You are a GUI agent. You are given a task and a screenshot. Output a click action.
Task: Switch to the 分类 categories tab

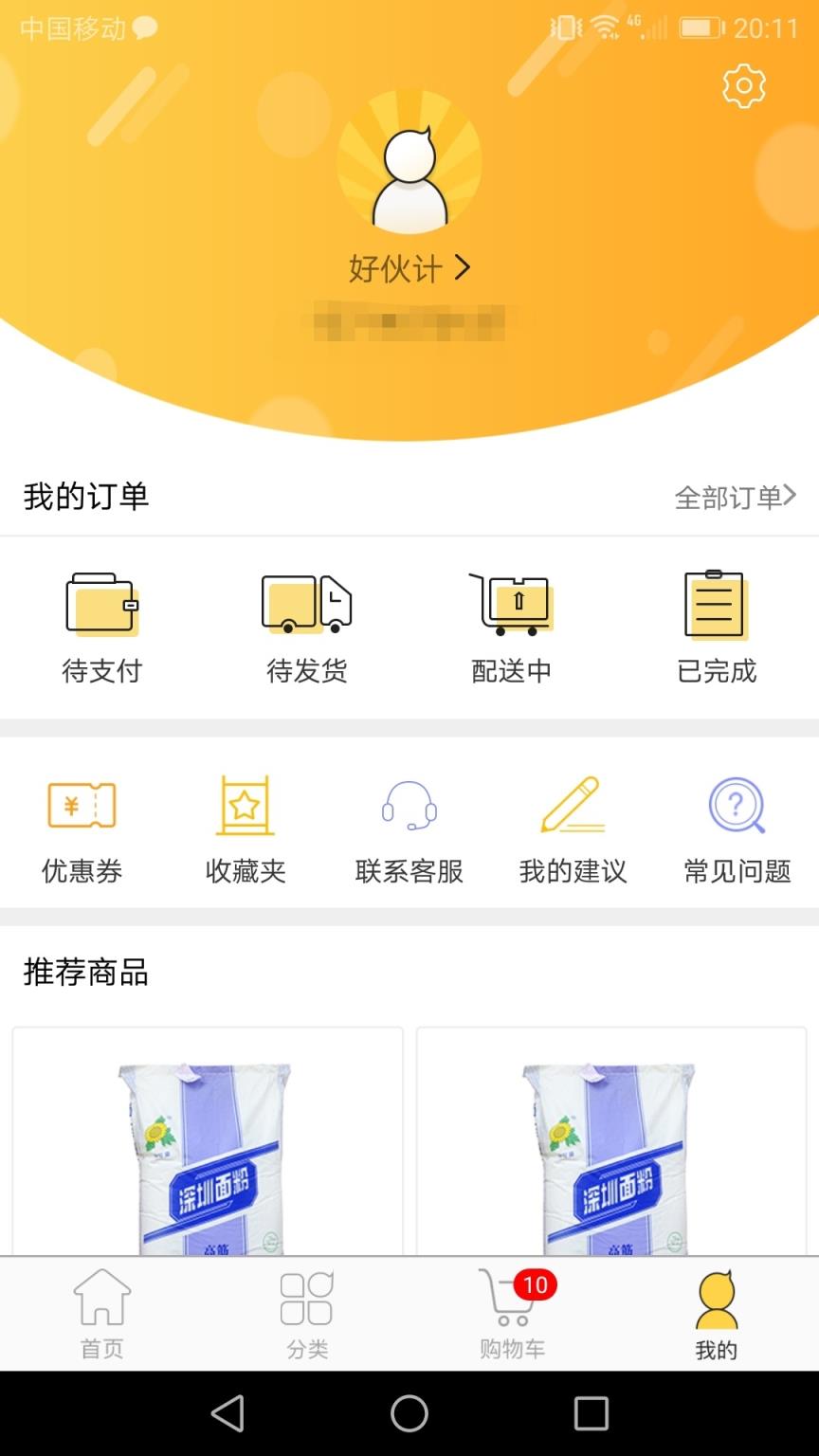tap(306, 1314)
